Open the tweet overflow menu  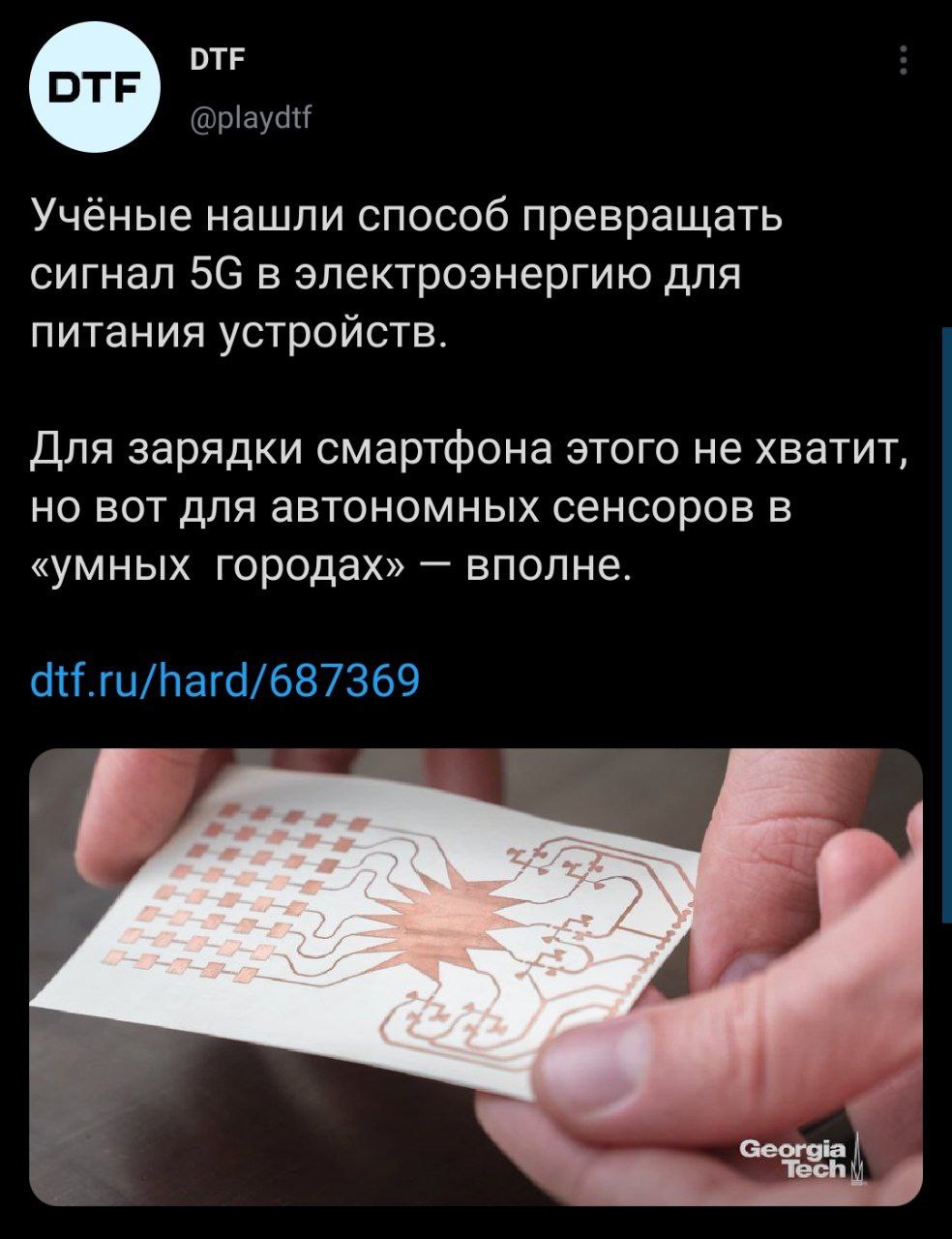(x=904, y=61)
